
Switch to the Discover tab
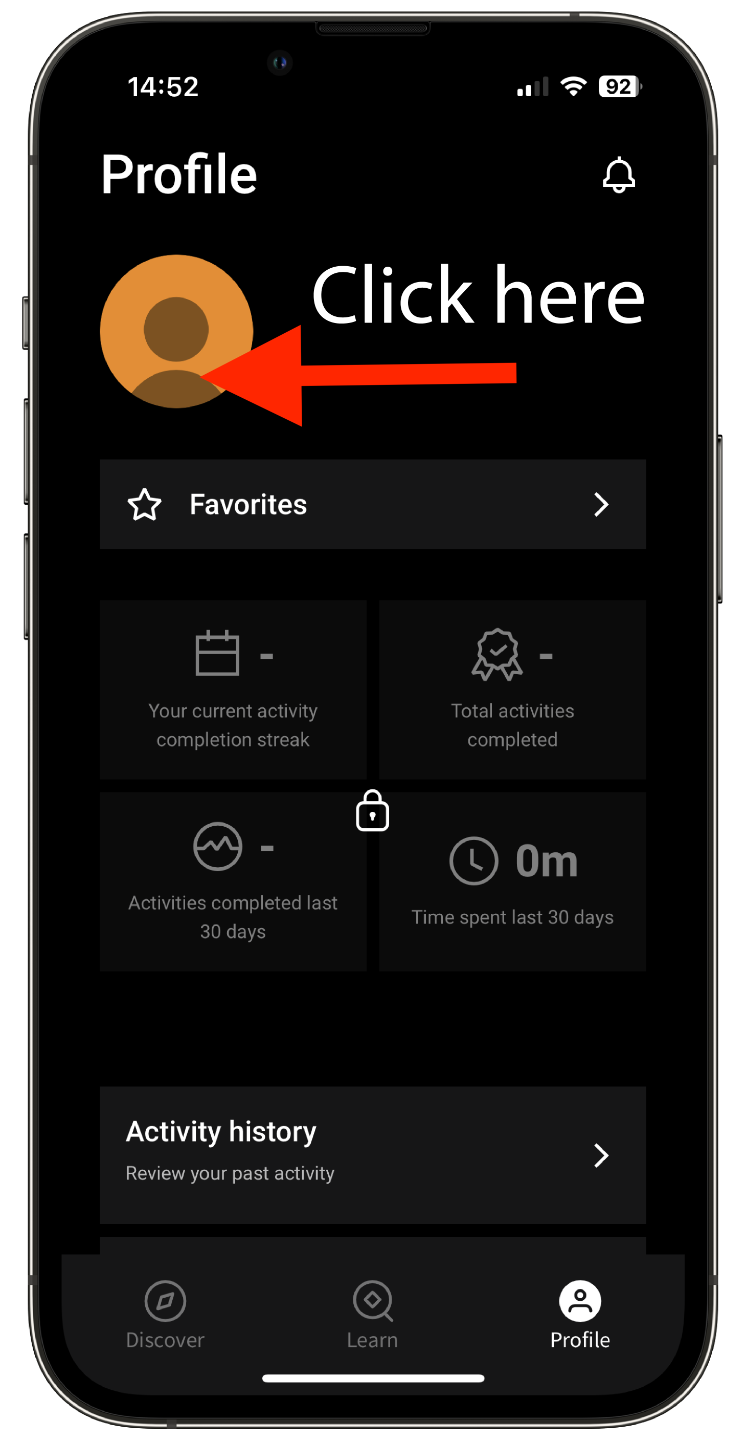[165, 1315]
